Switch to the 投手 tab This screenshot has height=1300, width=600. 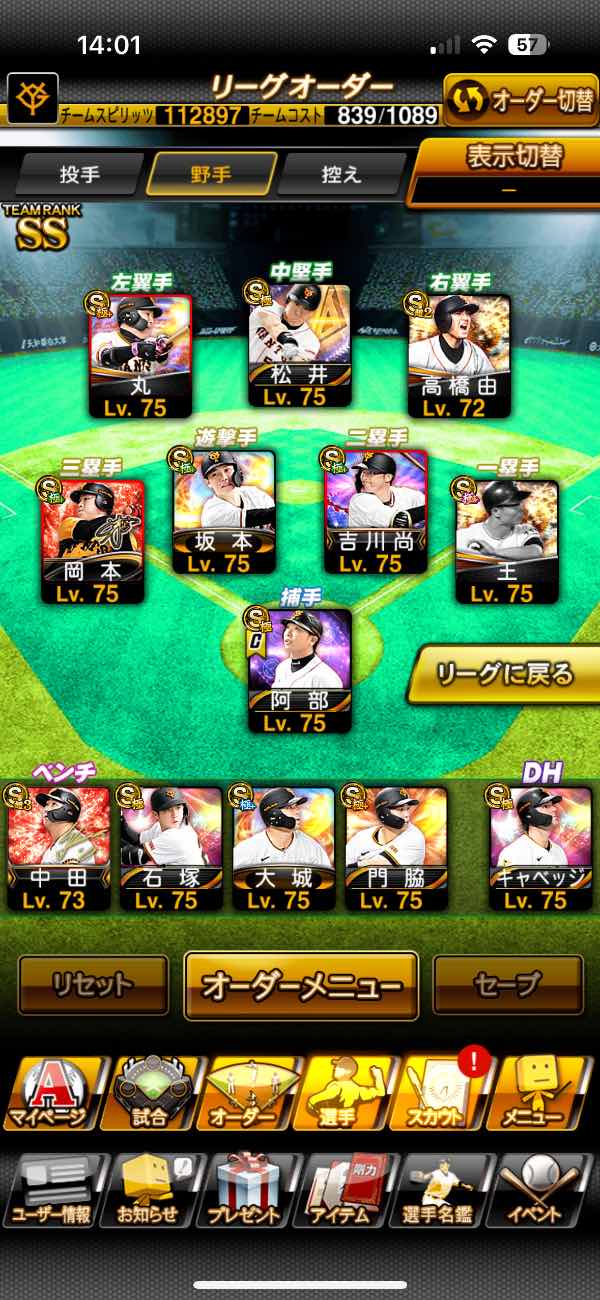coord(79,174)
